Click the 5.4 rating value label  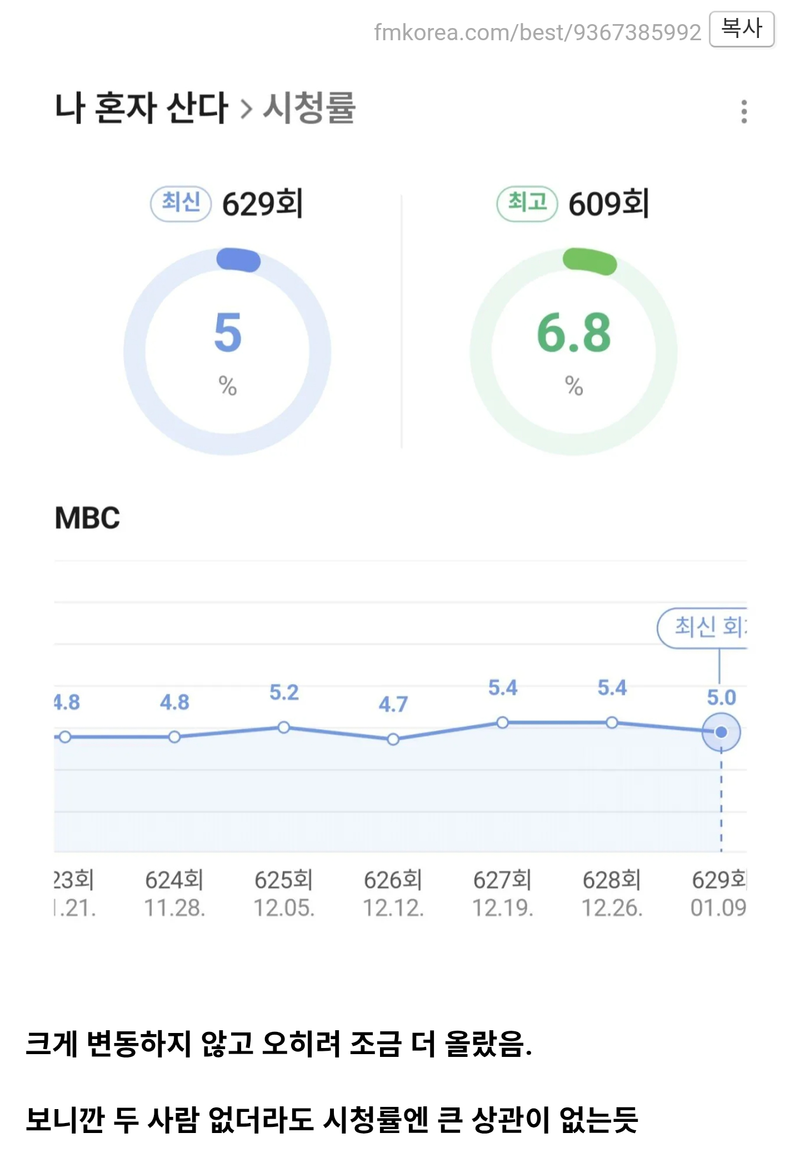pos(502,688)
